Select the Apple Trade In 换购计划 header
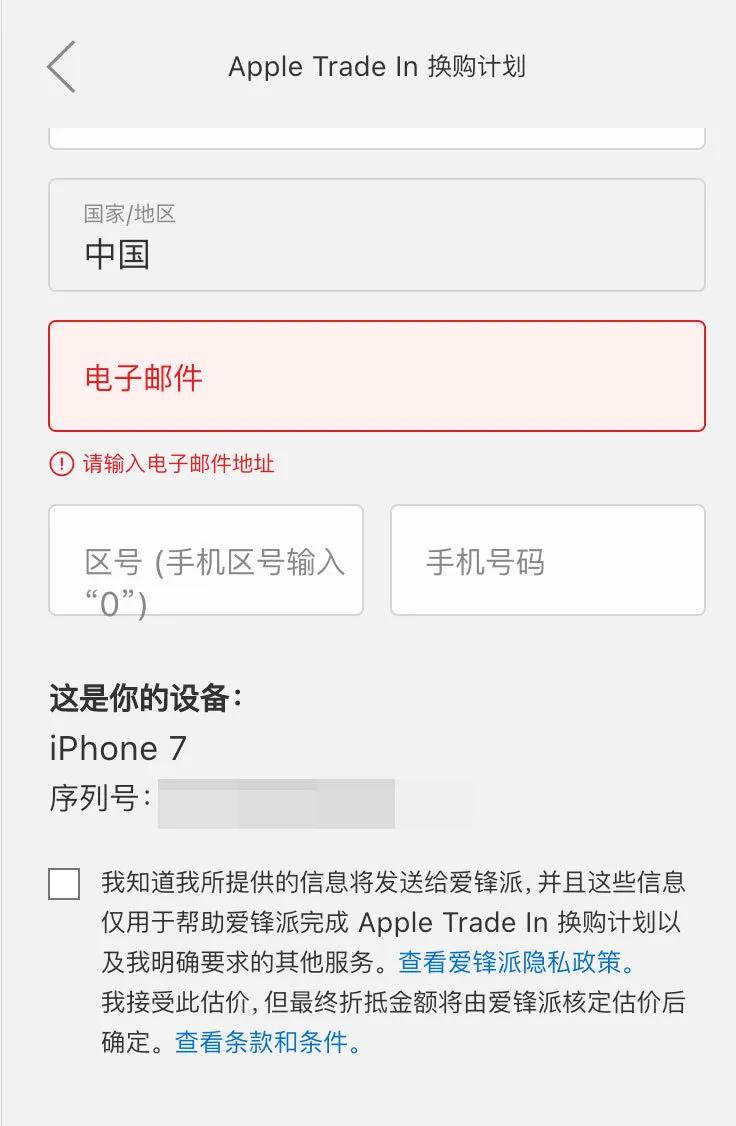 380,66
